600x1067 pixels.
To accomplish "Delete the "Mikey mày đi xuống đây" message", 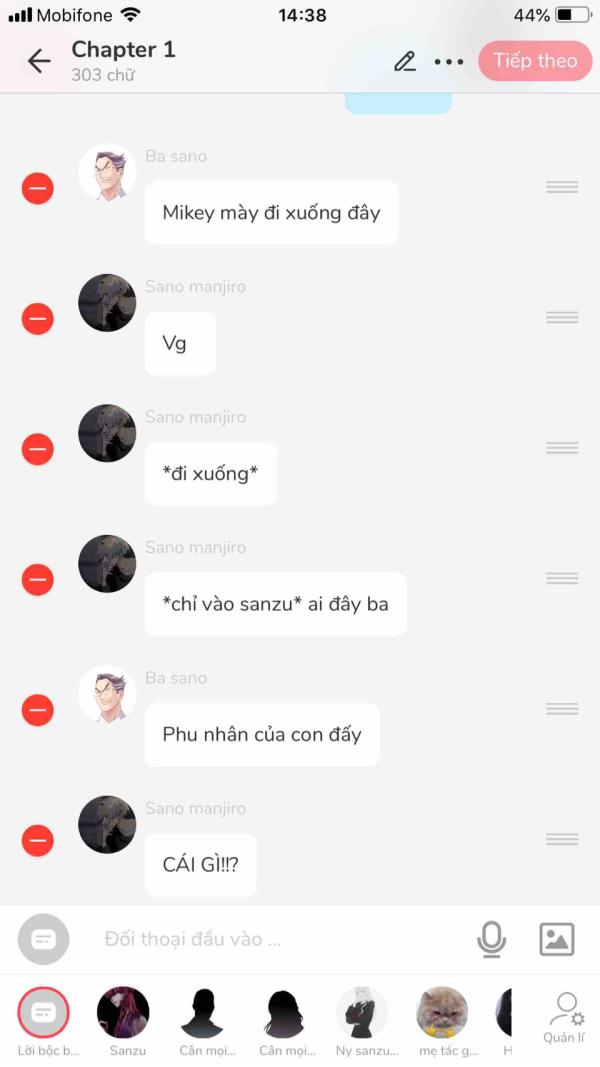I will point(38,188).
